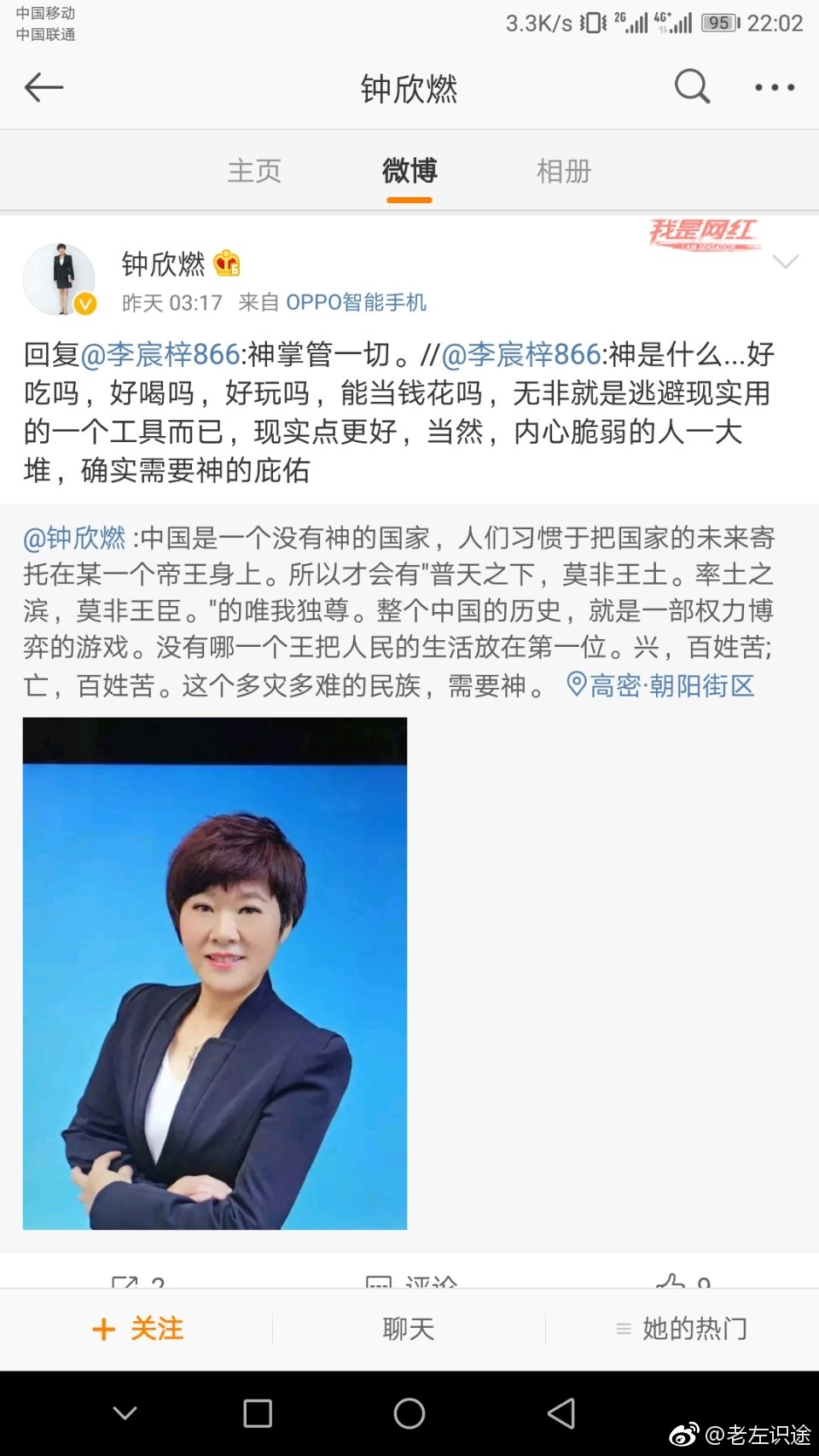Screen dimensions: 819x1456
Task: Go back using the top-left arrow
Action: pyautogui.click(x=44, y=87)
